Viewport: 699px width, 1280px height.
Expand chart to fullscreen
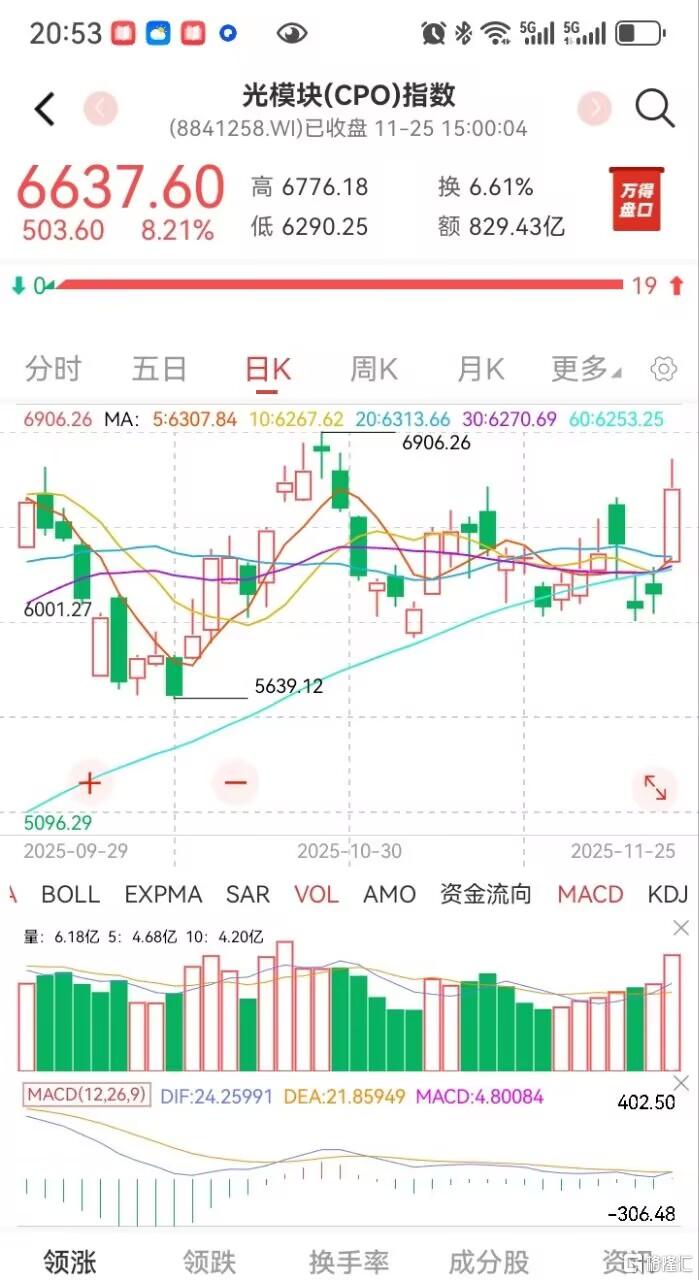pos(655,788)
